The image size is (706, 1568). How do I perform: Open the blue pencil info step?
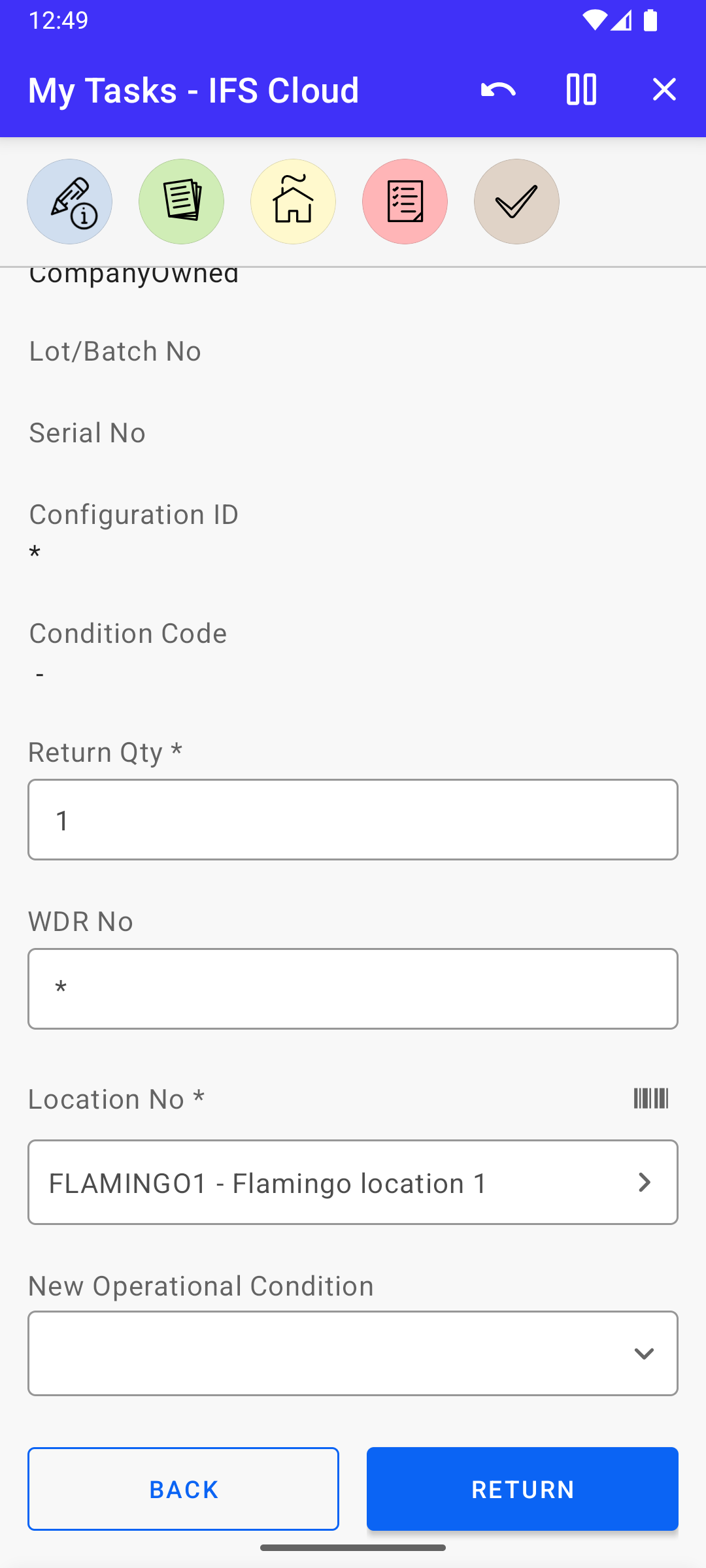pyautogui.click(x=70, y=202)
